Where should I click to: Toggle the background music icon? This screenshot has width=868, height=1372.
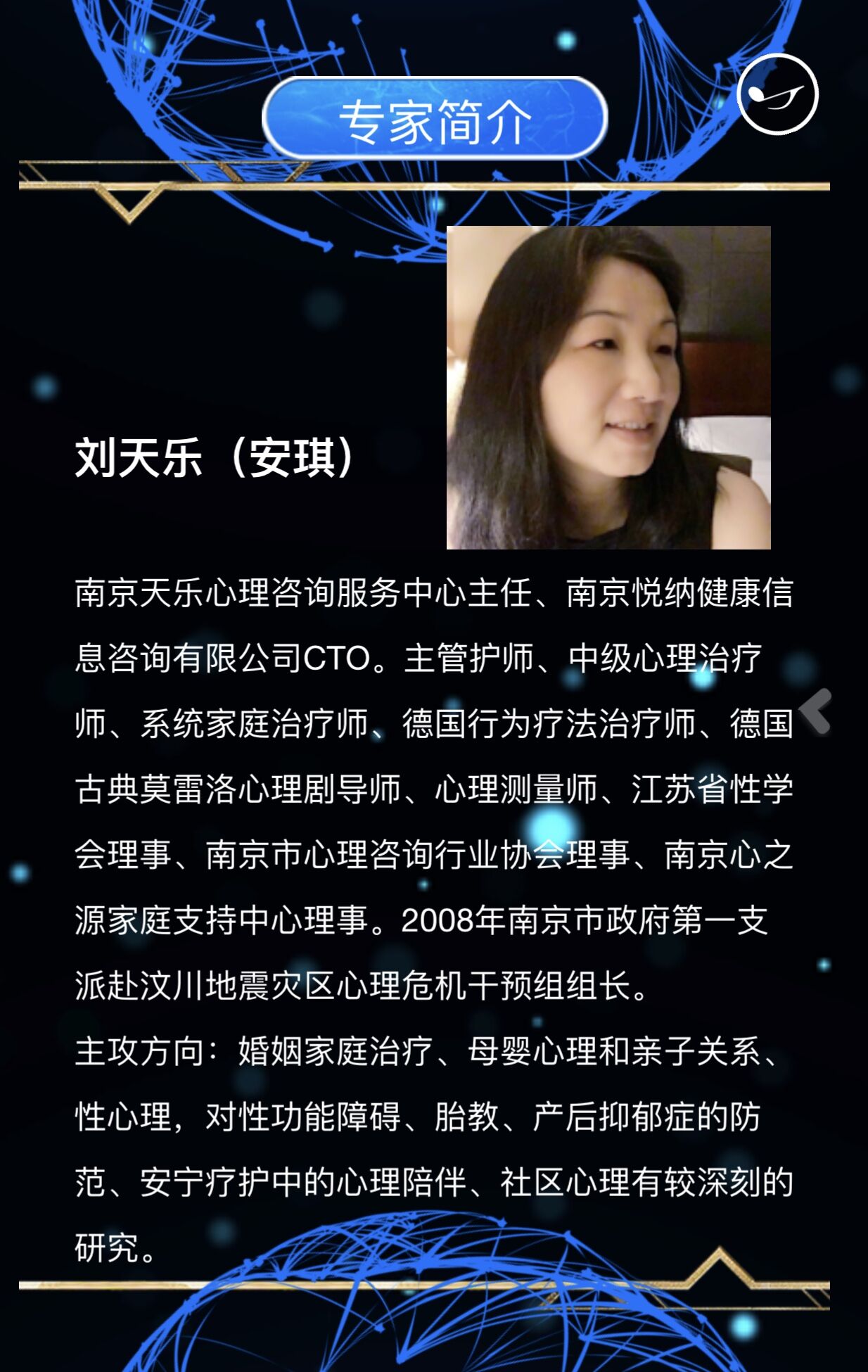pyautogui.click(x=777, y=94)
